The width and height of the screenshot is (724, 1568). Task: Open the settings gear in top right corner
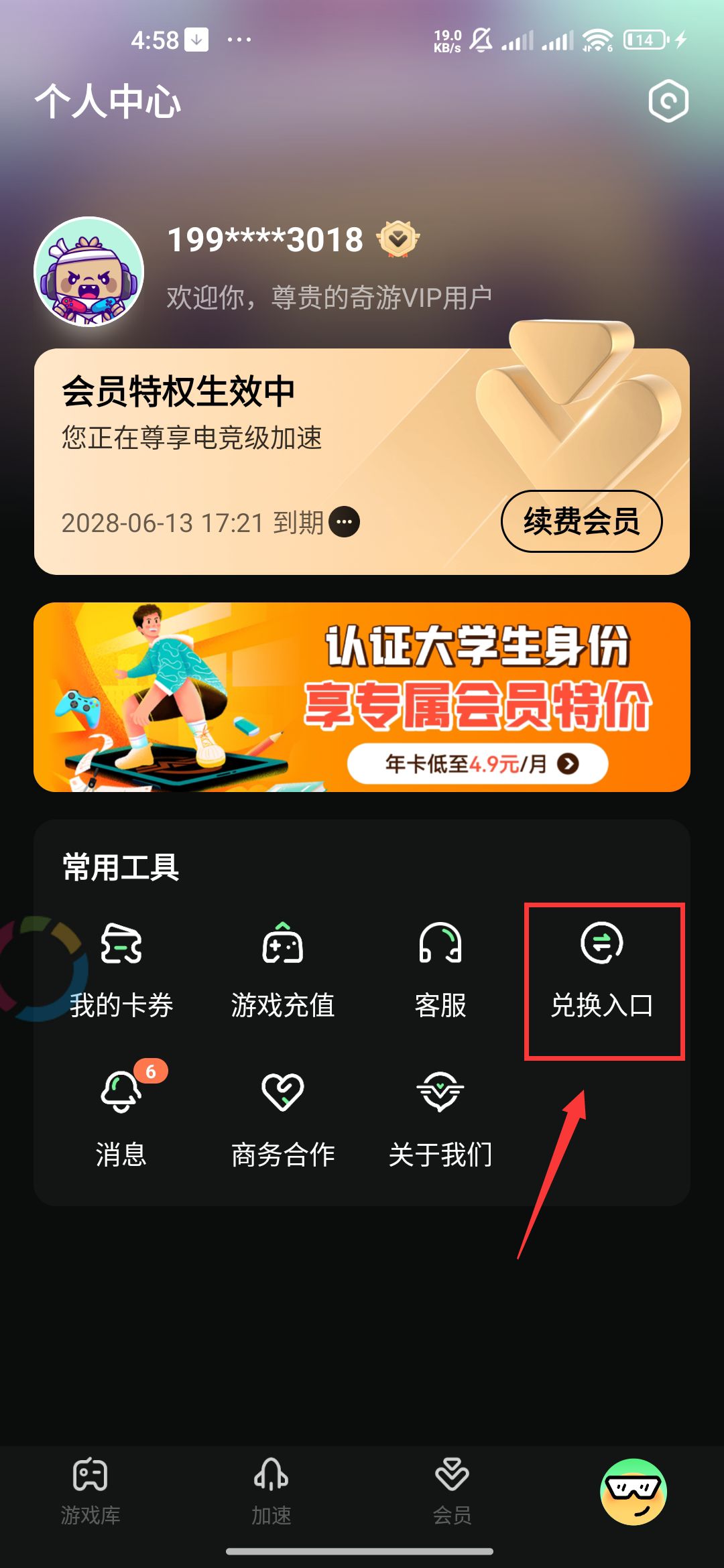click(x=668, y=102)
